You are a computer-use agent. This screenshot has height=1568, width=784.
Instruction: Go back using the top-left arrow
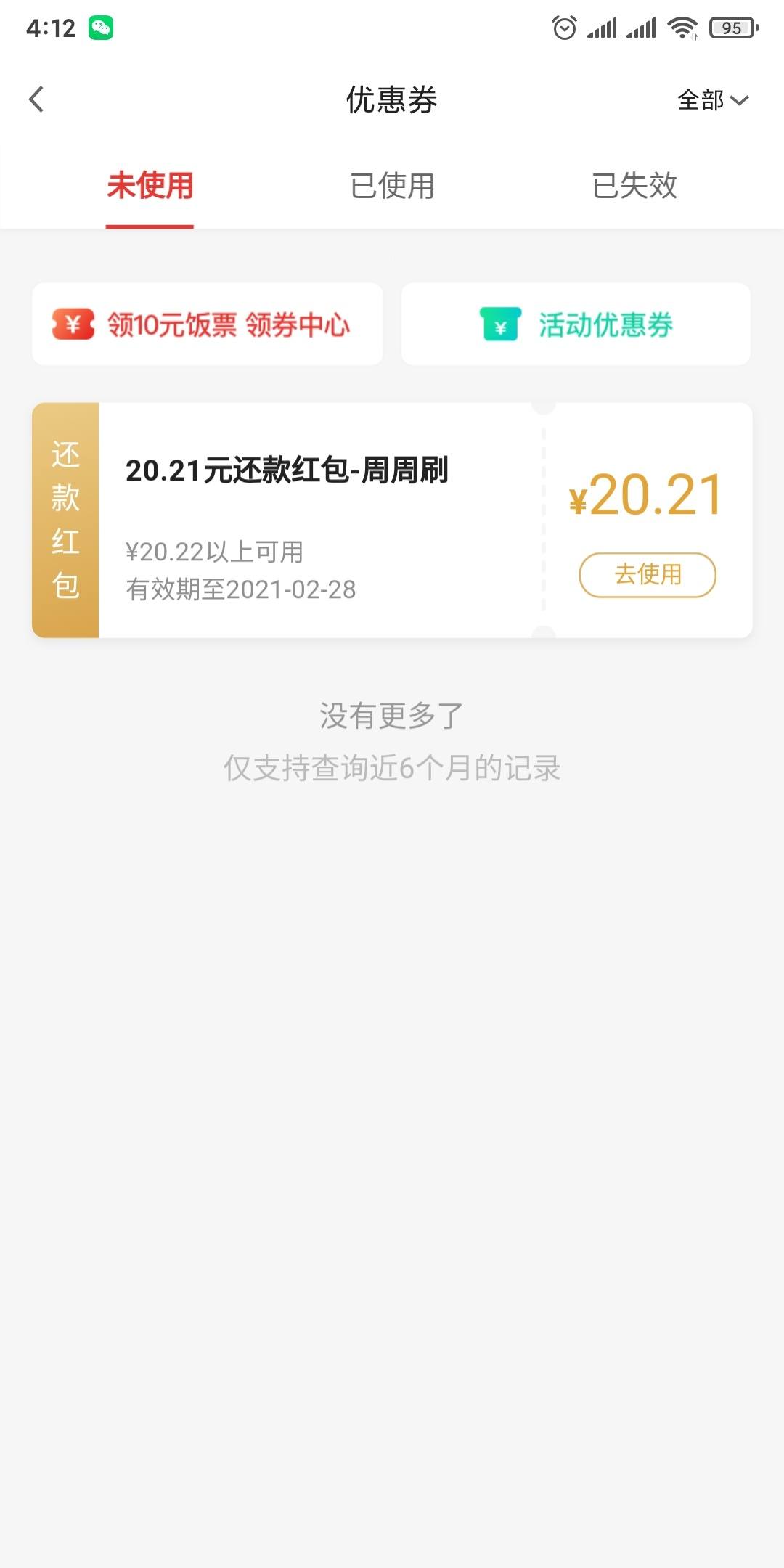pos(36,99)
